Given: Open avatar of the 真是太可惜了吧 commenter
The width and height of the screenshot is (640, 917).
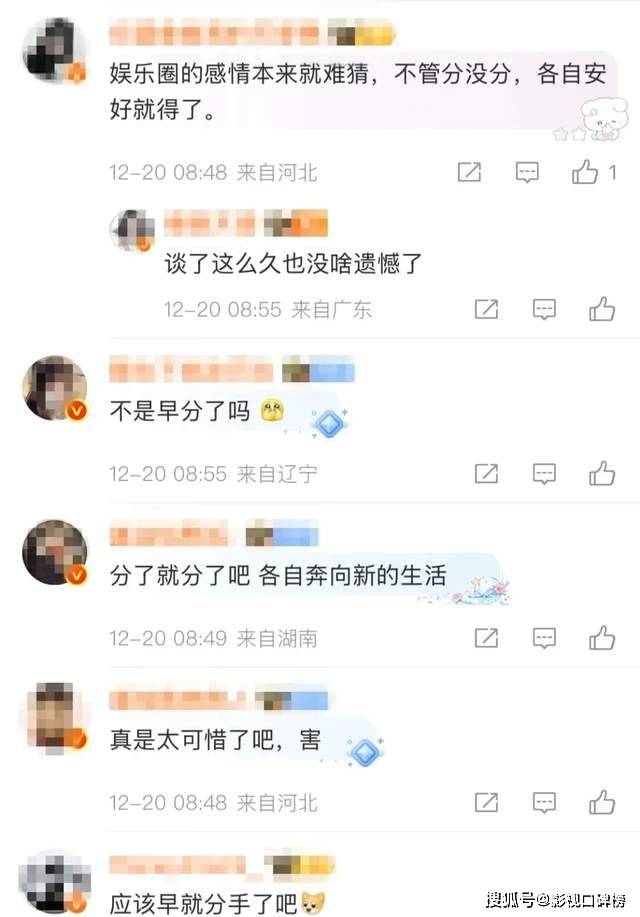Looking at the screenshot, I should (55, 716).
